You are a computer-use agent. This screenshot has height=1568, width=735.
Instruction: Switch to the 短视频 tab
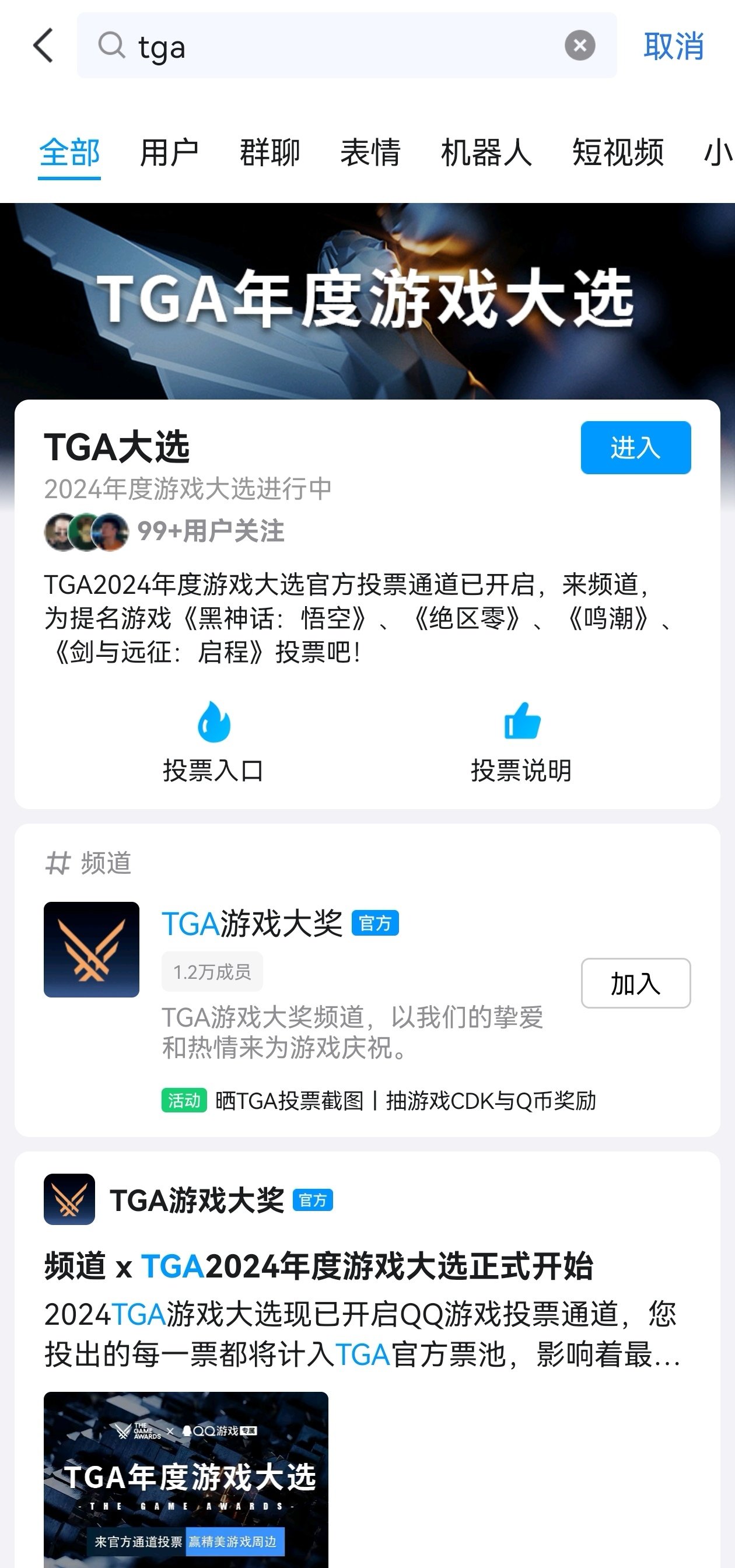617,152
